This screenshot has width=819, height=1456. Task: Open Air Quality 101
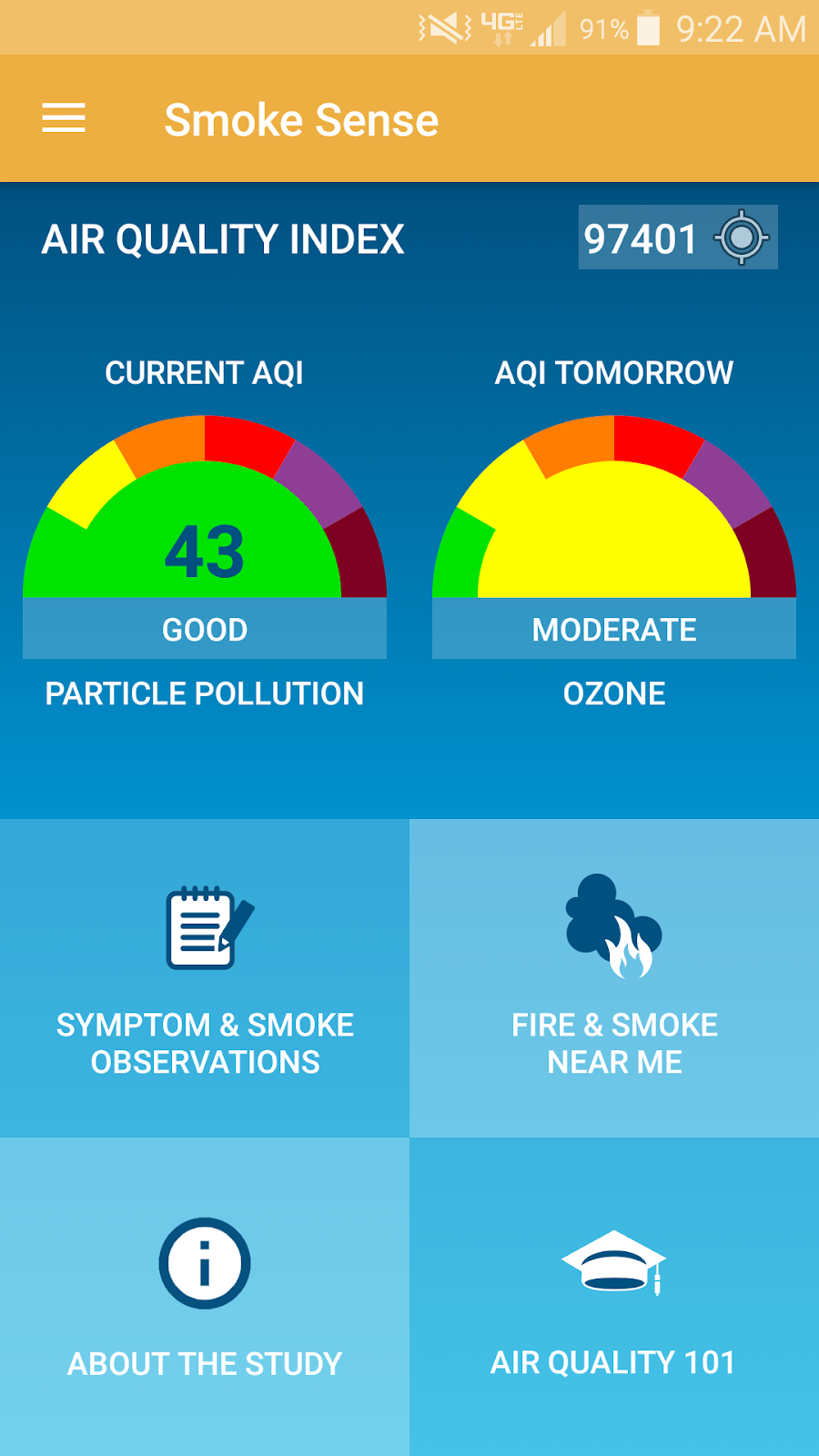click(614, 1297)
